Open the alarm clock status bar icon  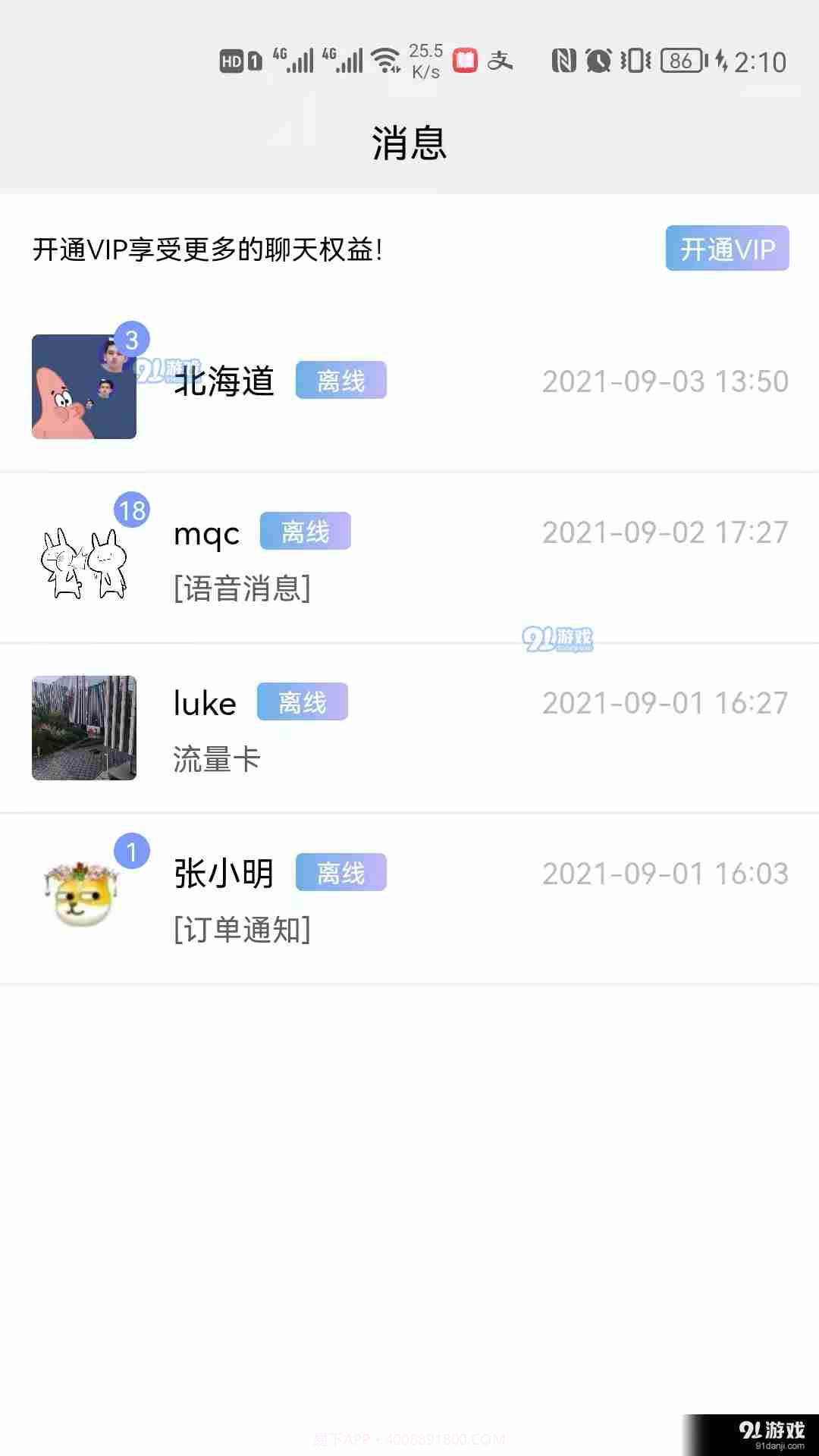[x=597, y=60]
